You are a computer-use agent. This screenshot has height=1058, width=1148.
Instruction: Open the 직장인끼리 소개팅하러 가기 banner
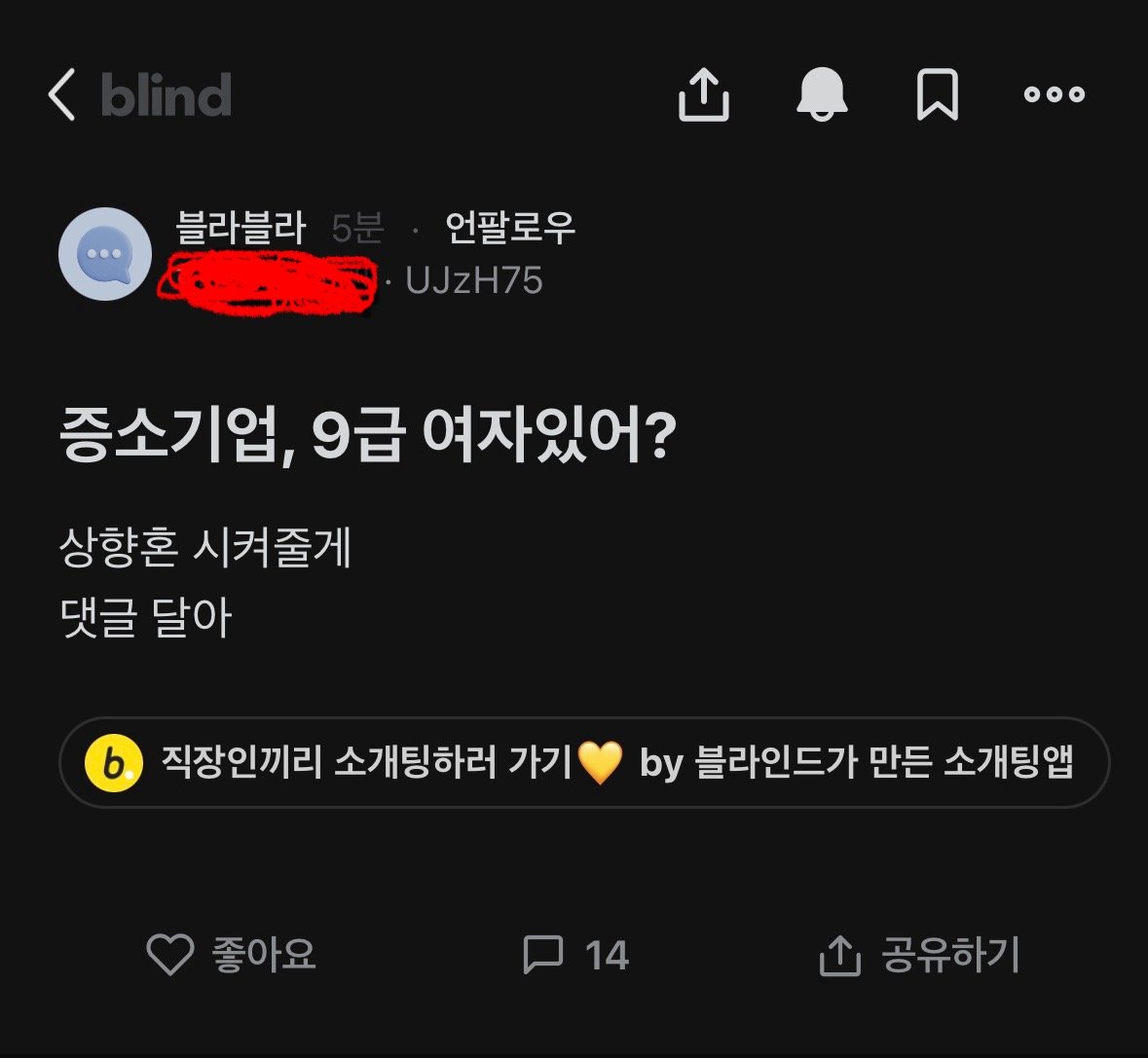584,762
